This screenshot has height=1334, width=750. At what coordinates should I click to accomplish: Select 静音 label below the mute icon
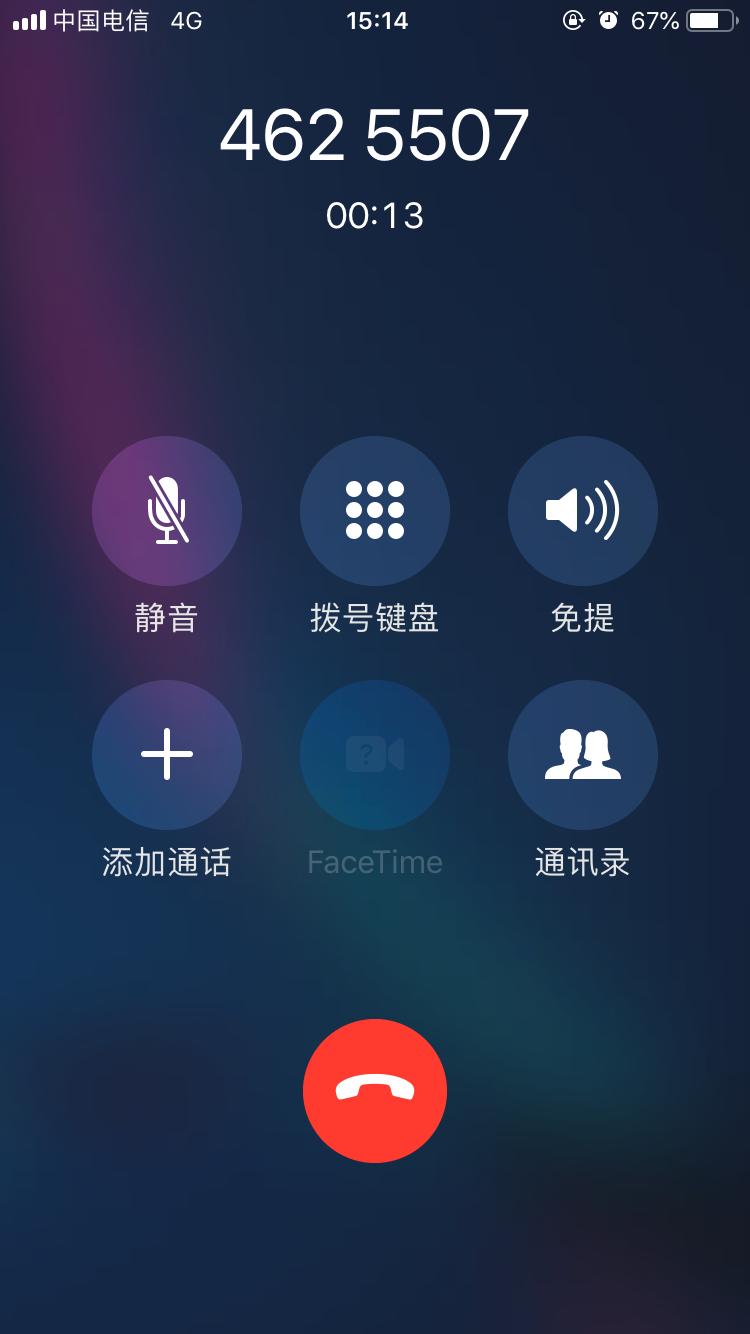(x=167, y=619)
